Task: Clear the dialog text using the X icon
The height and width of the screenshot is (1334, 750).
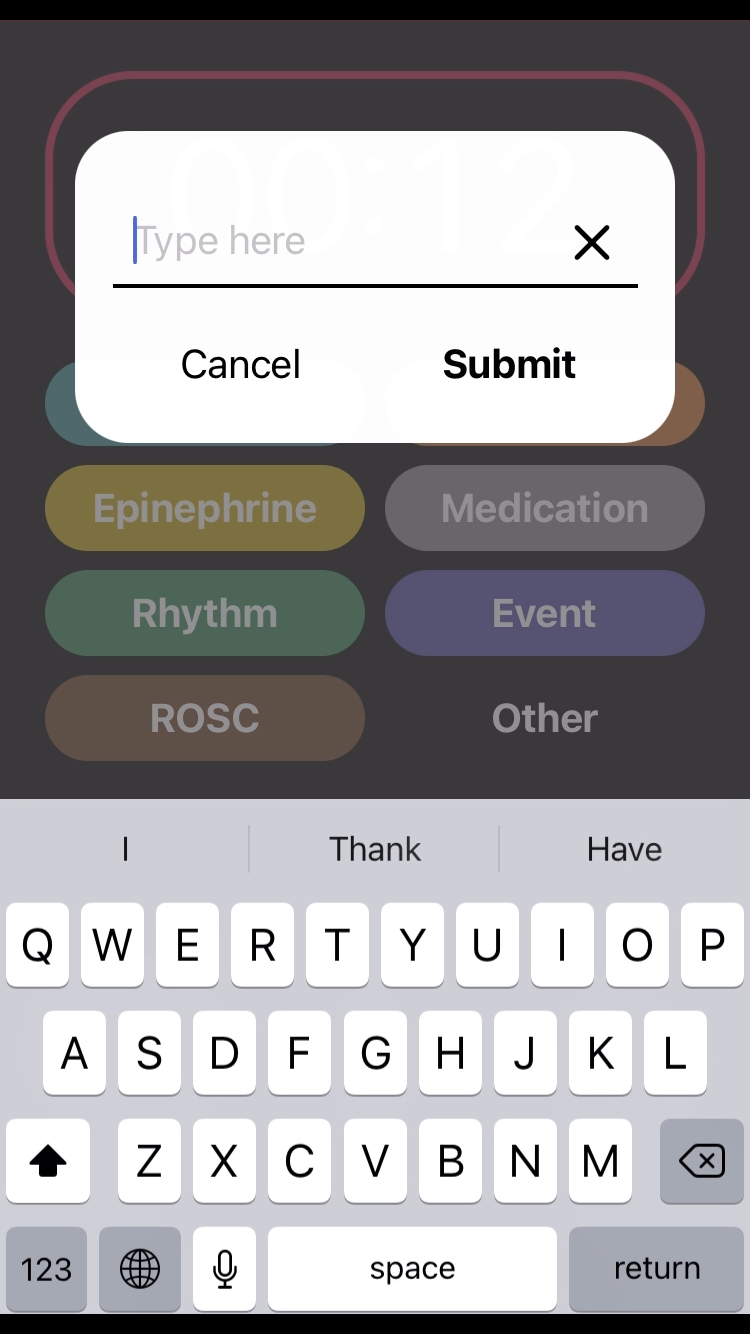Action: click(x=591, y=242)
